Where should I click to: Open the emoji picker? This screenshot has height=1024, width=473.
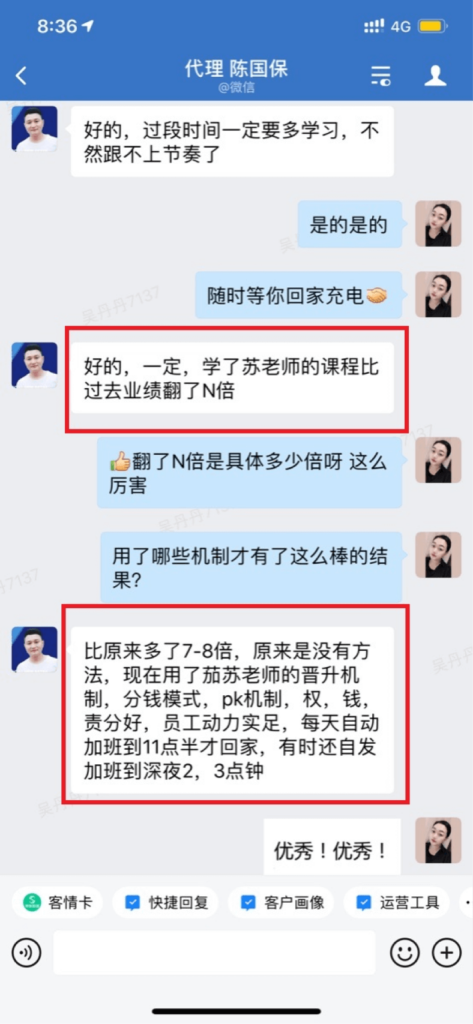[x=405, y=953]
